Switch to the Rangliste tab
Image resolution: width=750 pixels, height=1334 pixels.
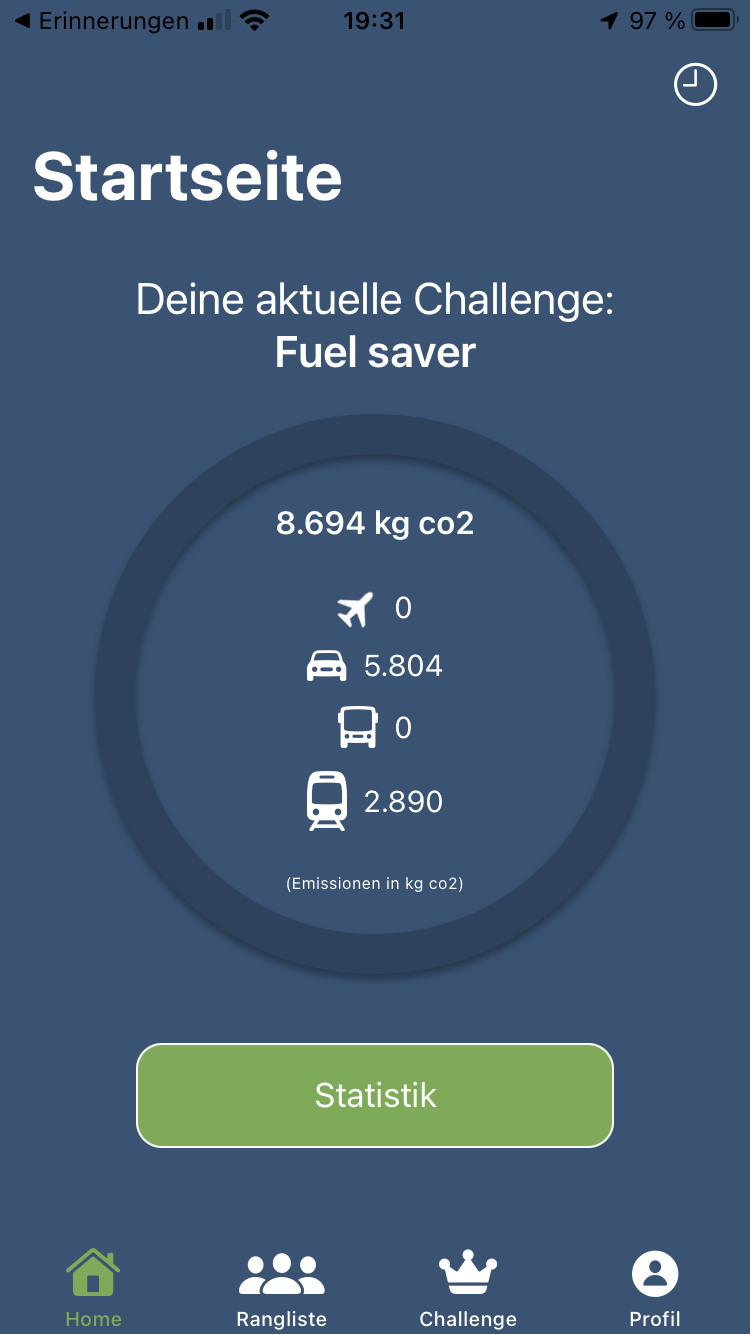coord(281,1290)
